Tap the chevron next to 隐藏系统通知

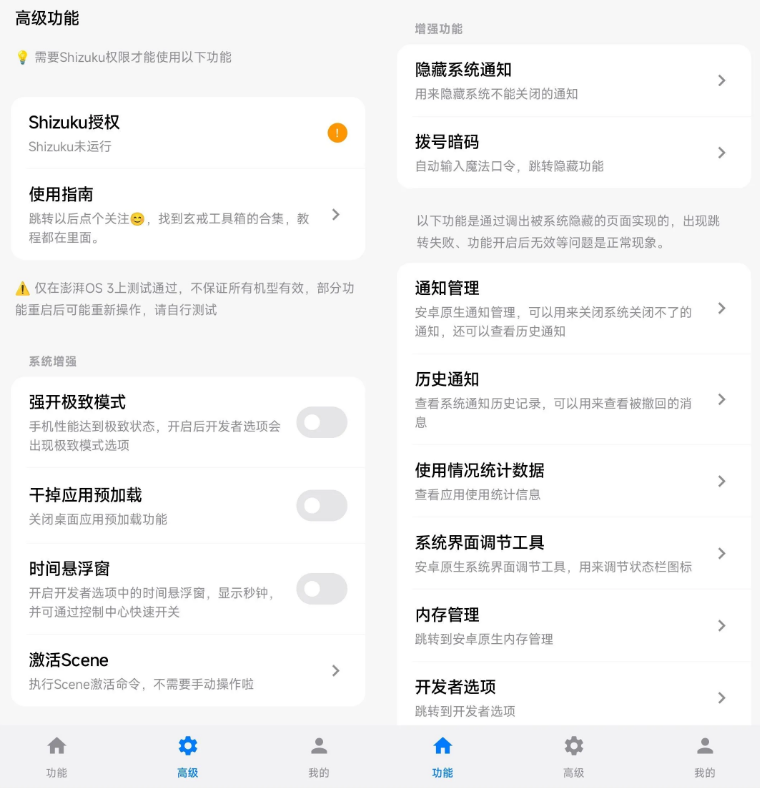722,80
